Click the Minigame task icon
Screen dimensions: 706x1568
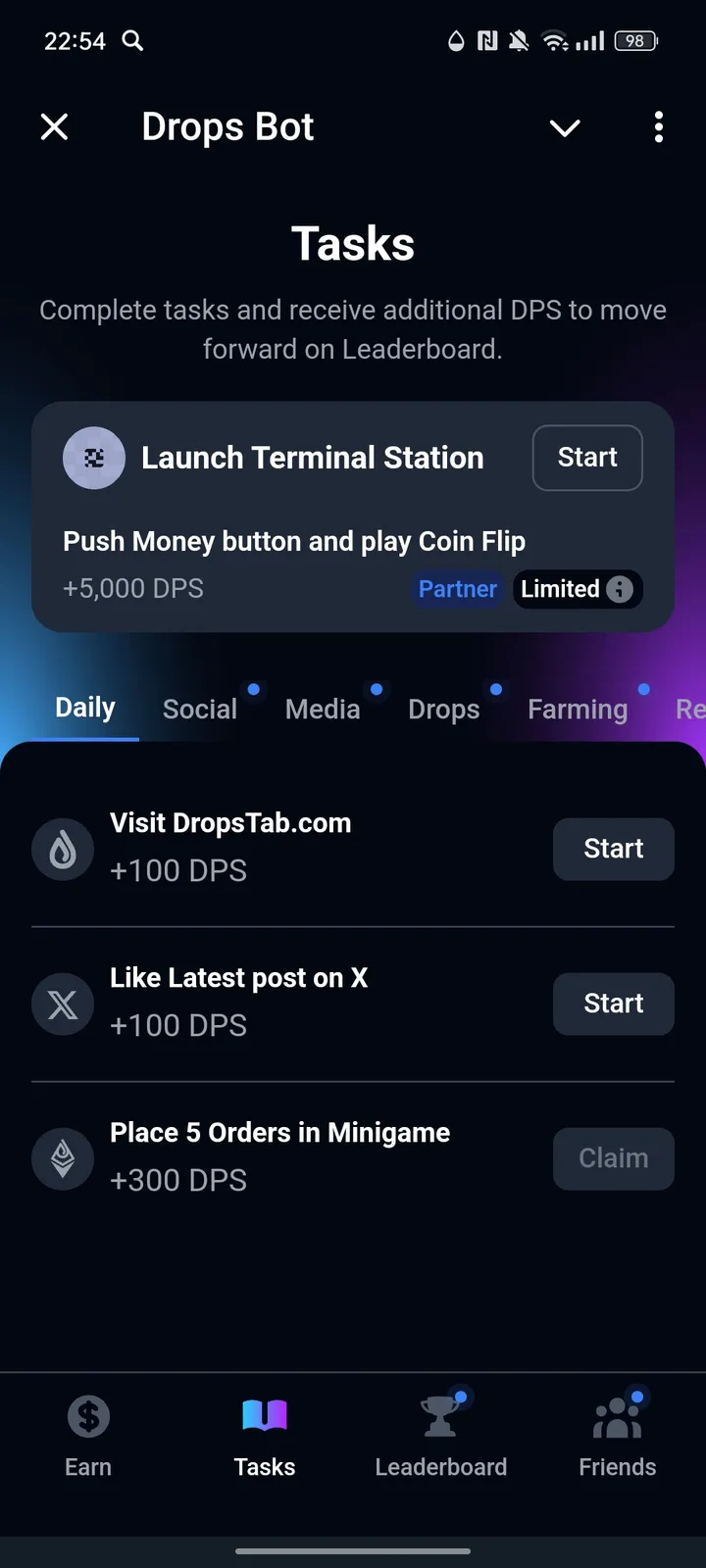click(x=63, y=1158)
